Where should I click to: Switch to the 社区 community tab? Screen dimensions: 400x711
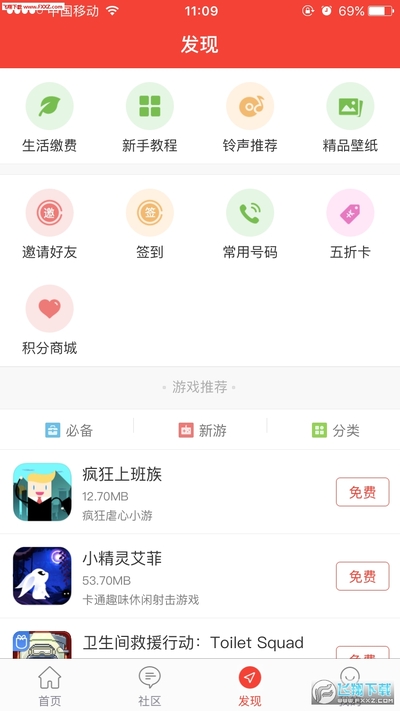pyautogui.click(x=150, y=686)
